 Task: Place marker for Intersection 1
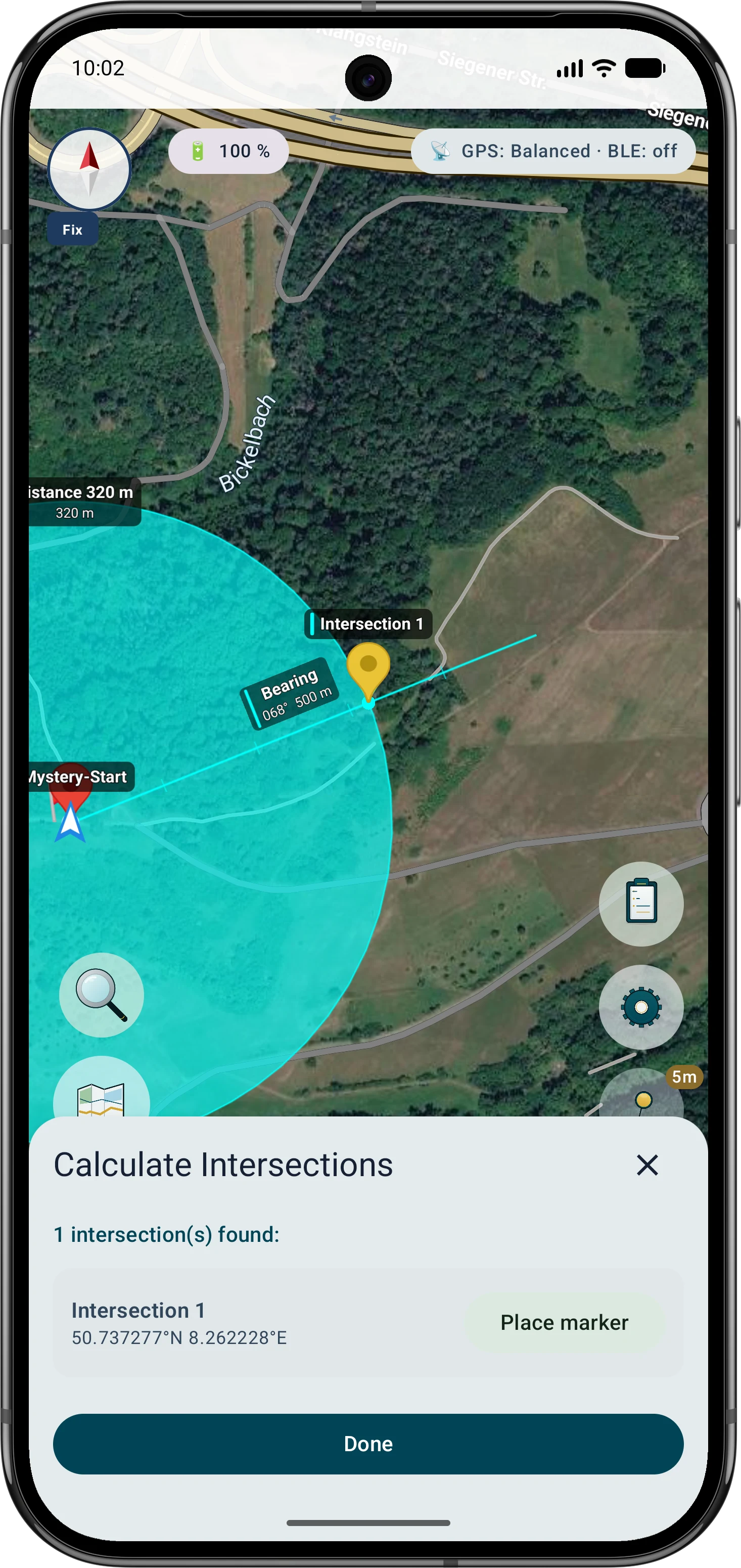coord(564,1323)
